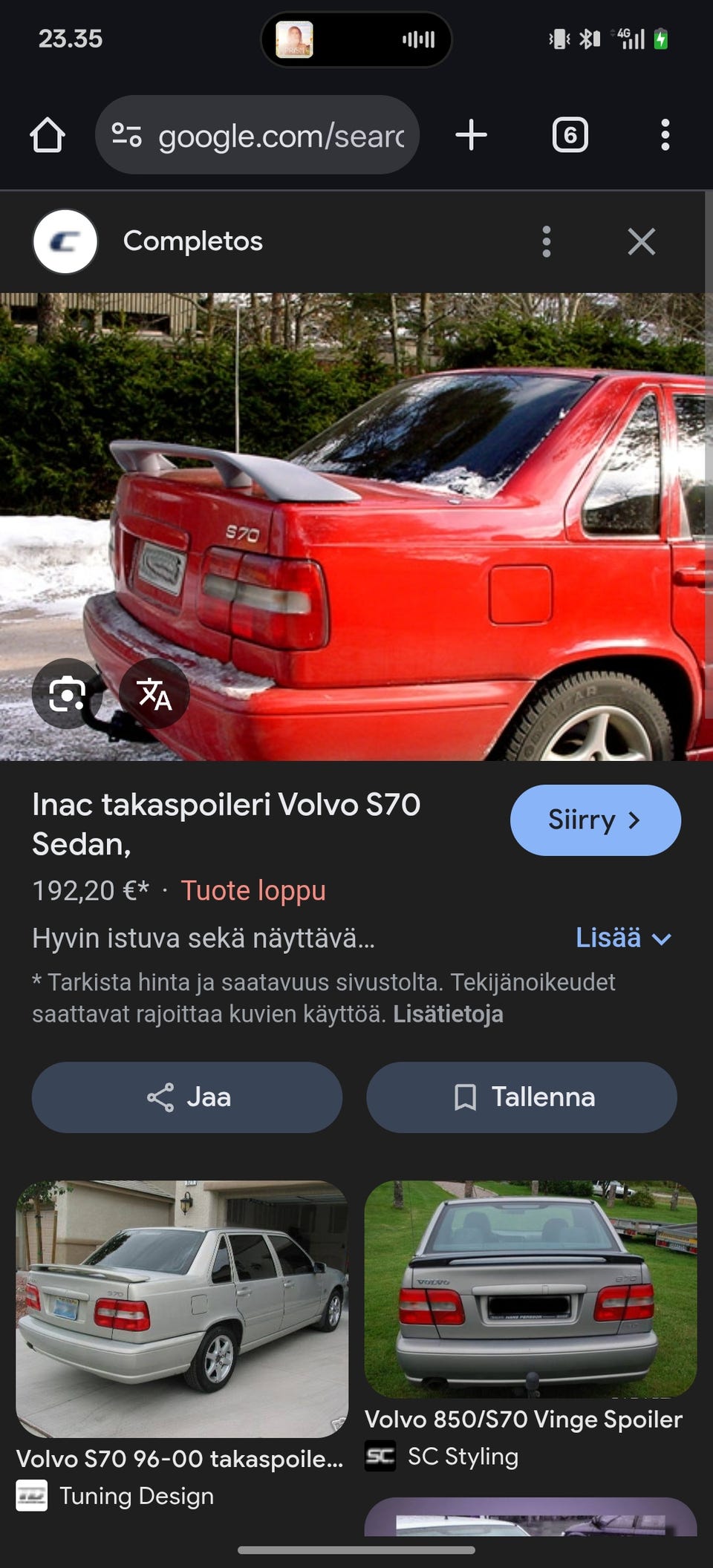This screenshot has width=713, height=1568.
Task: Open the tab switcher showing 6 tabs
Action: 570,134
